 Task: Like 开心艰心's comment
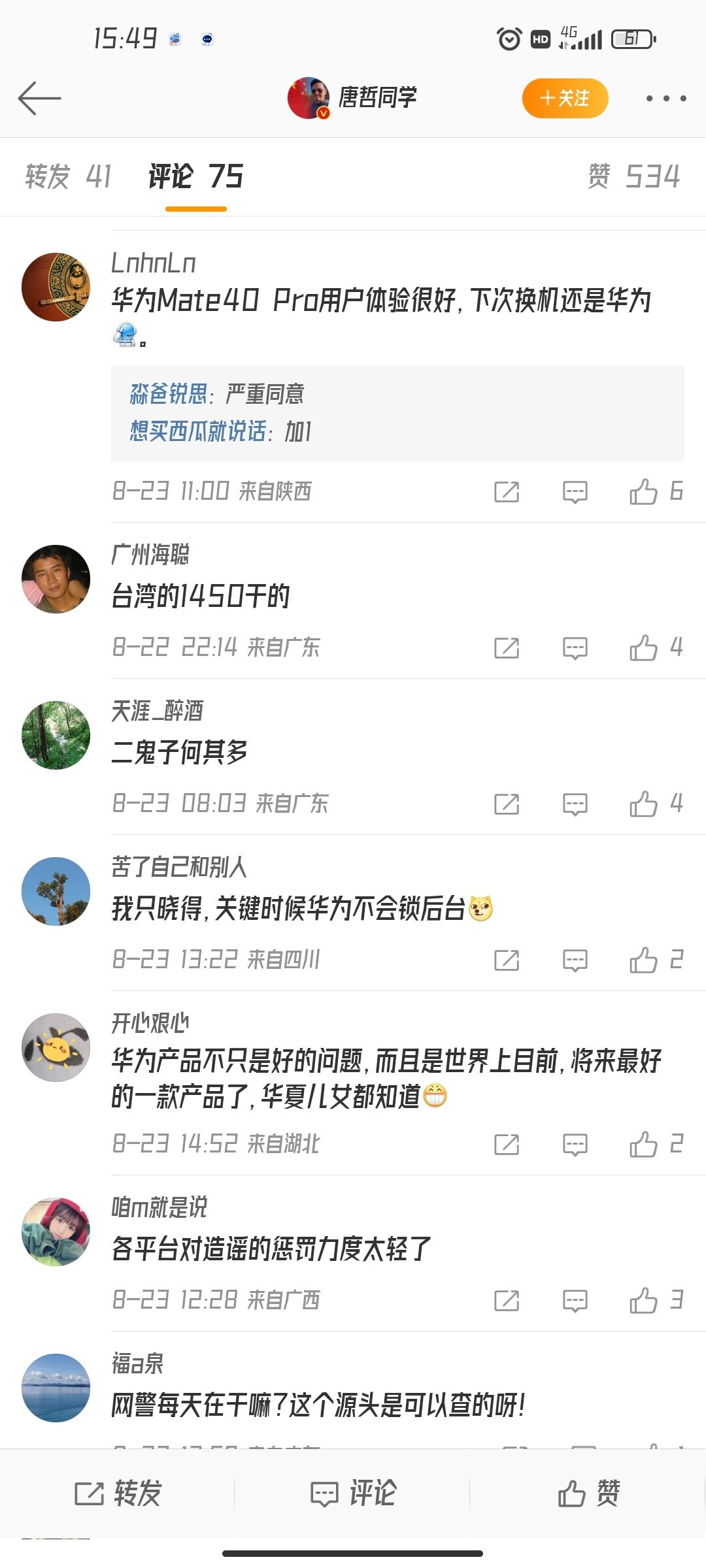pyautogui.click(x=644, y=1145)
